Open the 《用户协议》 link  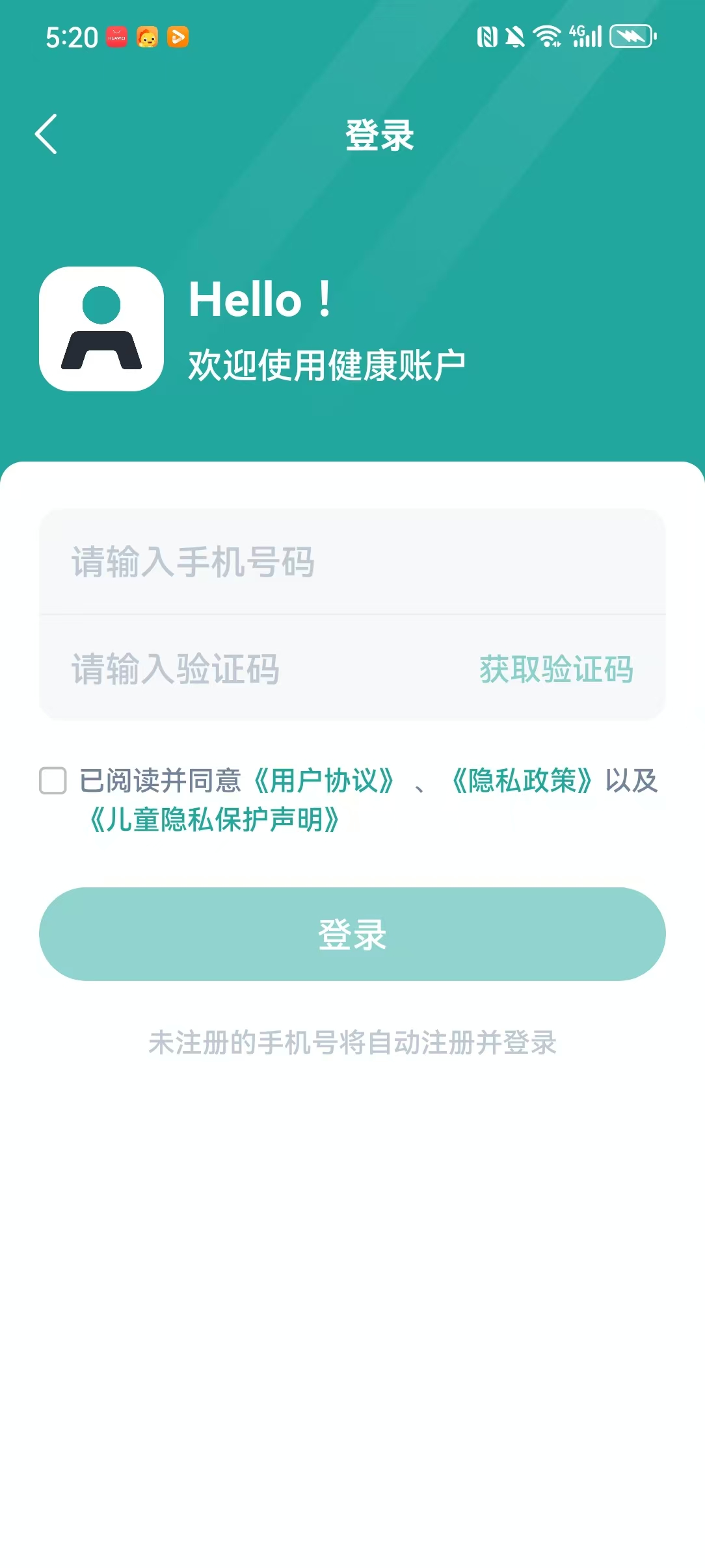tap(323, 781)
